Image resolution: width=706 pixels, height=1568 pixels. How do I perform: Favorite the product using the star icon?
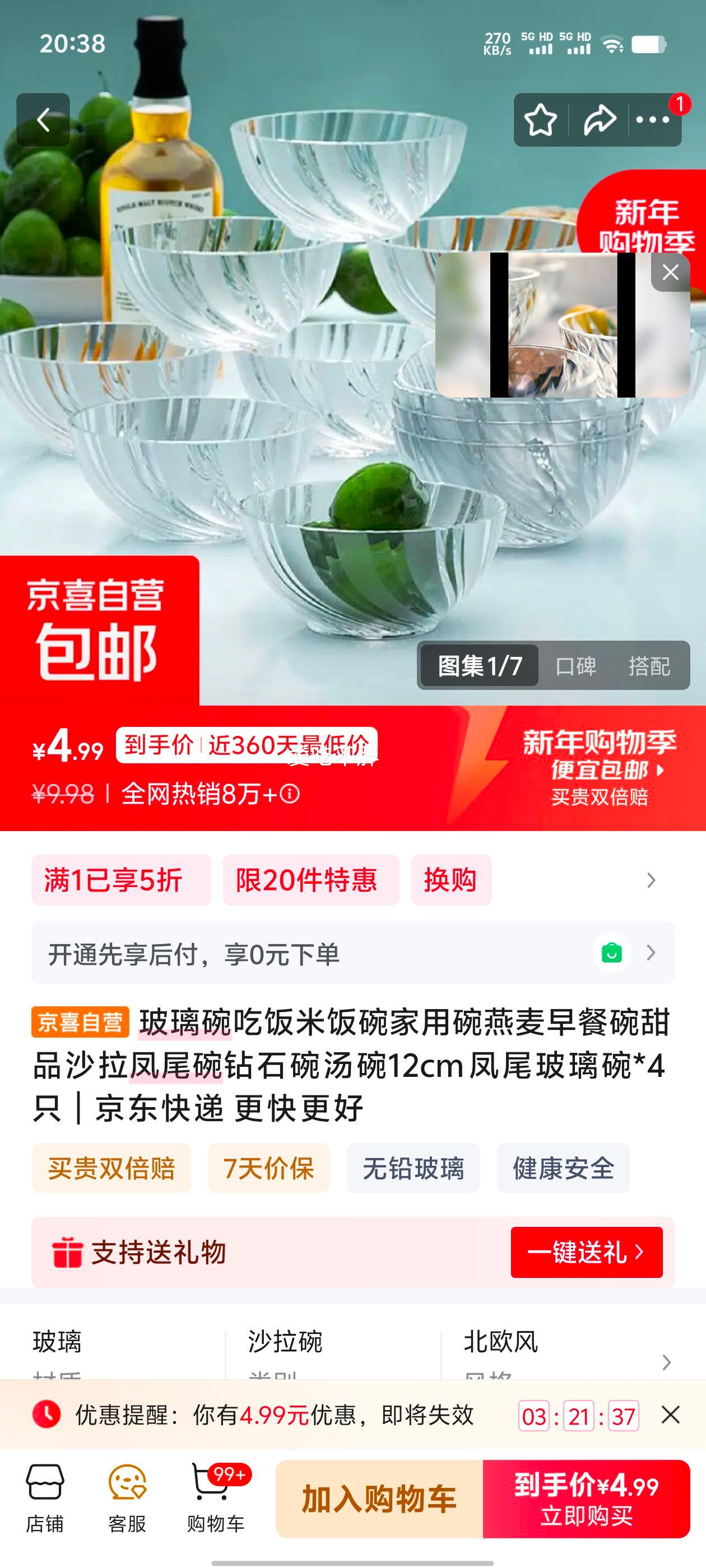541,119
